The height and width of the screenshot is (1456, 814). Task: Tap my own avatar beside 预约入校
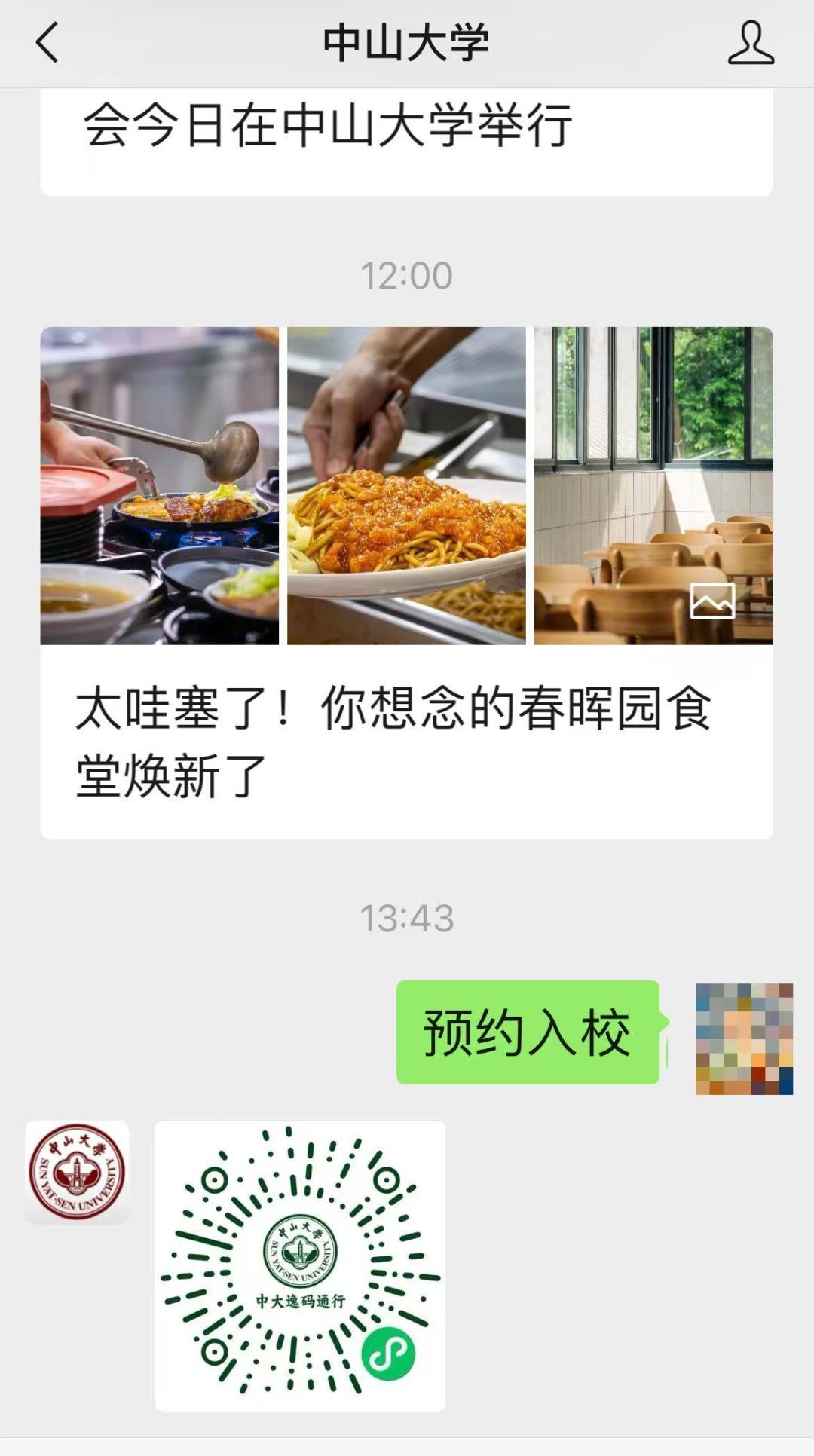[x=744, y=1038]
